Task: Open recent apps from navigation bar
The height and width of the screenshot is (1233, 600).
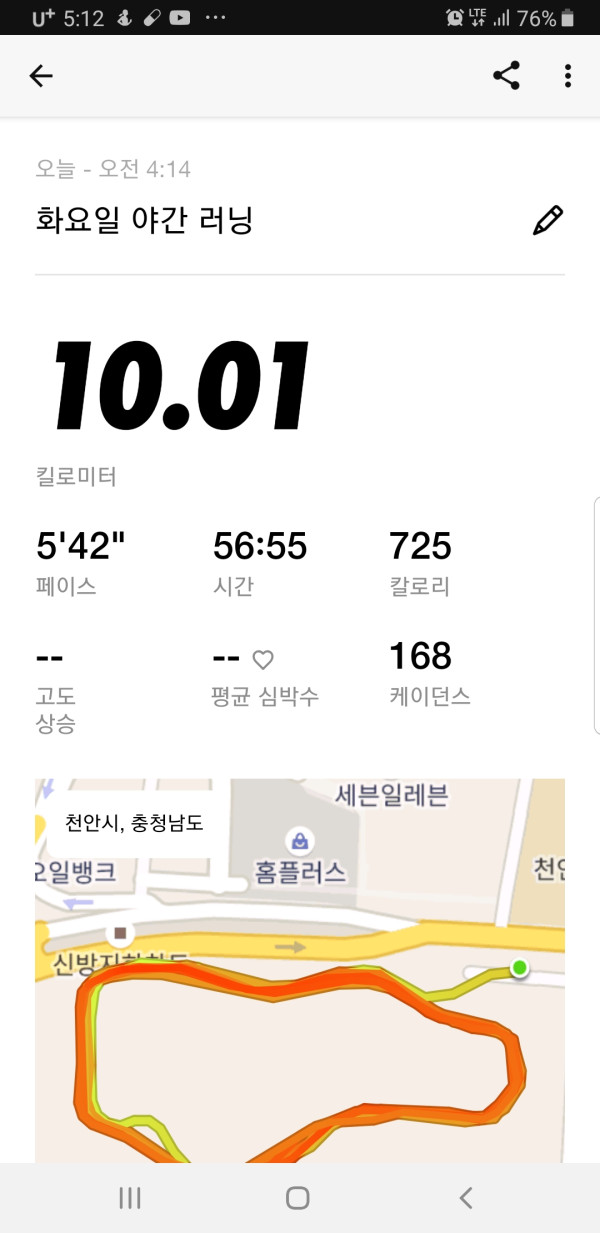Action: (130, 1198)
